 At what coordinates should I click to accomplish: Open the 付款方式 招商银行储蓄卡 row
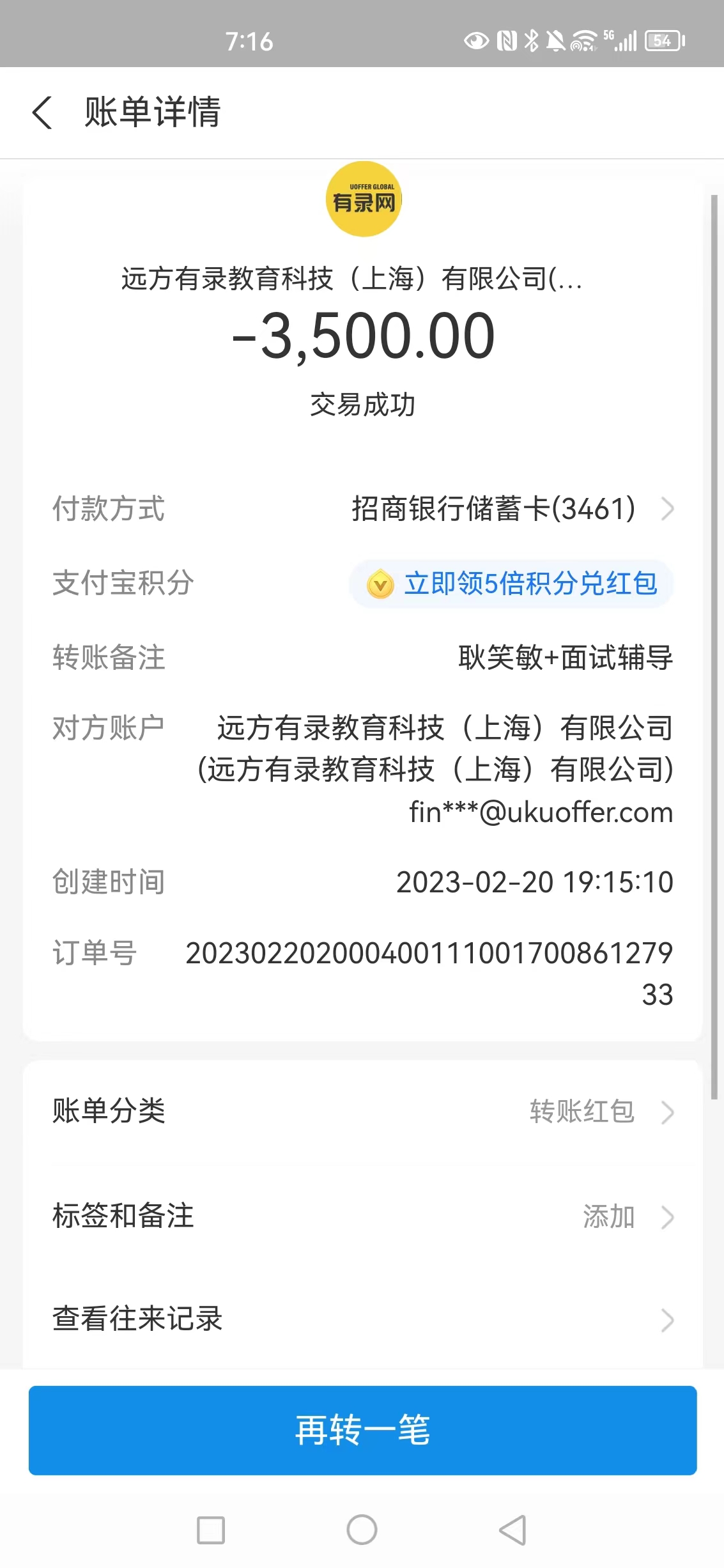511,509
